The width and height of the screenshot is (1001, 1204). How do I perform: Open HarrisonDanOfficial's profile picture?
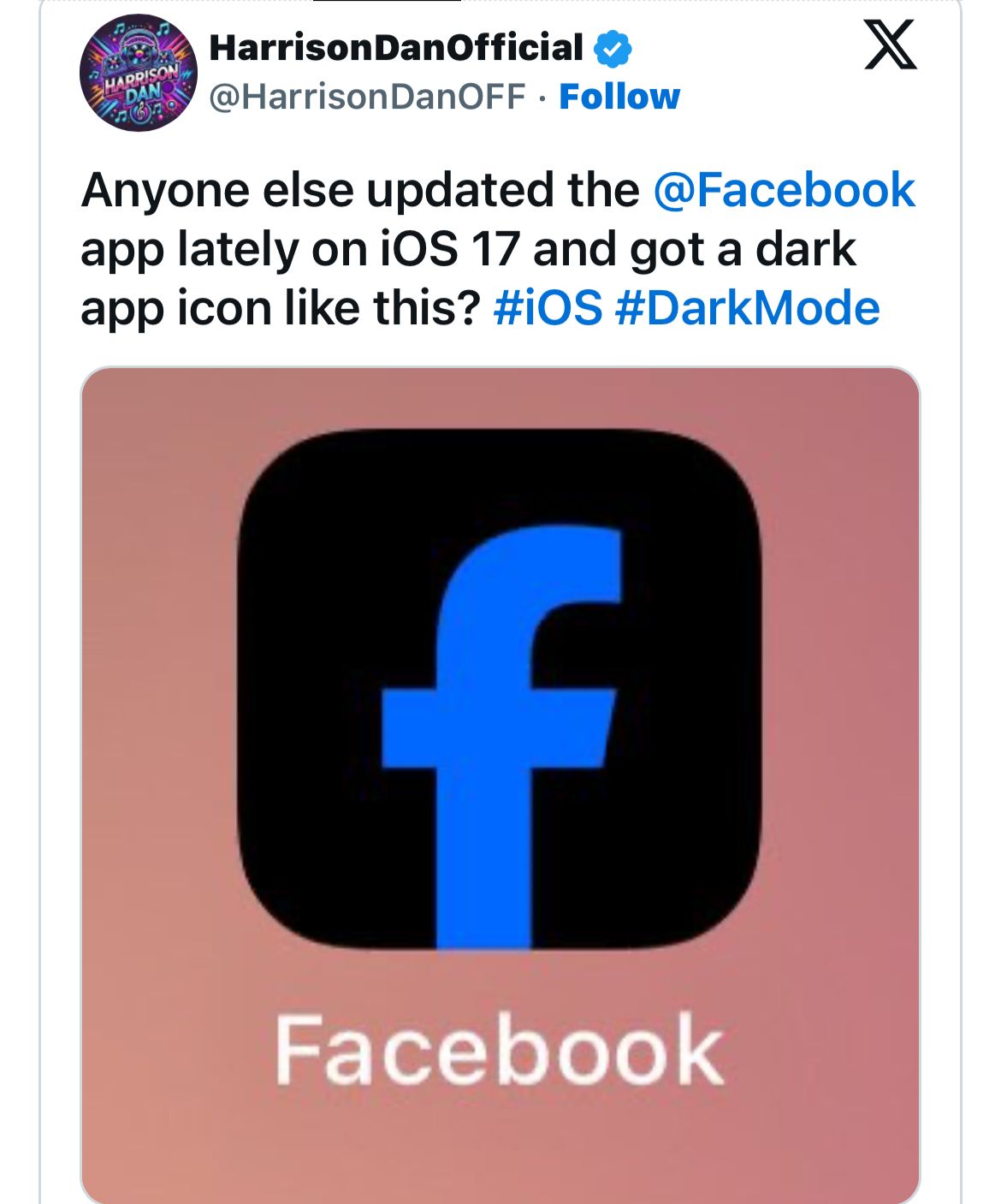139,72
